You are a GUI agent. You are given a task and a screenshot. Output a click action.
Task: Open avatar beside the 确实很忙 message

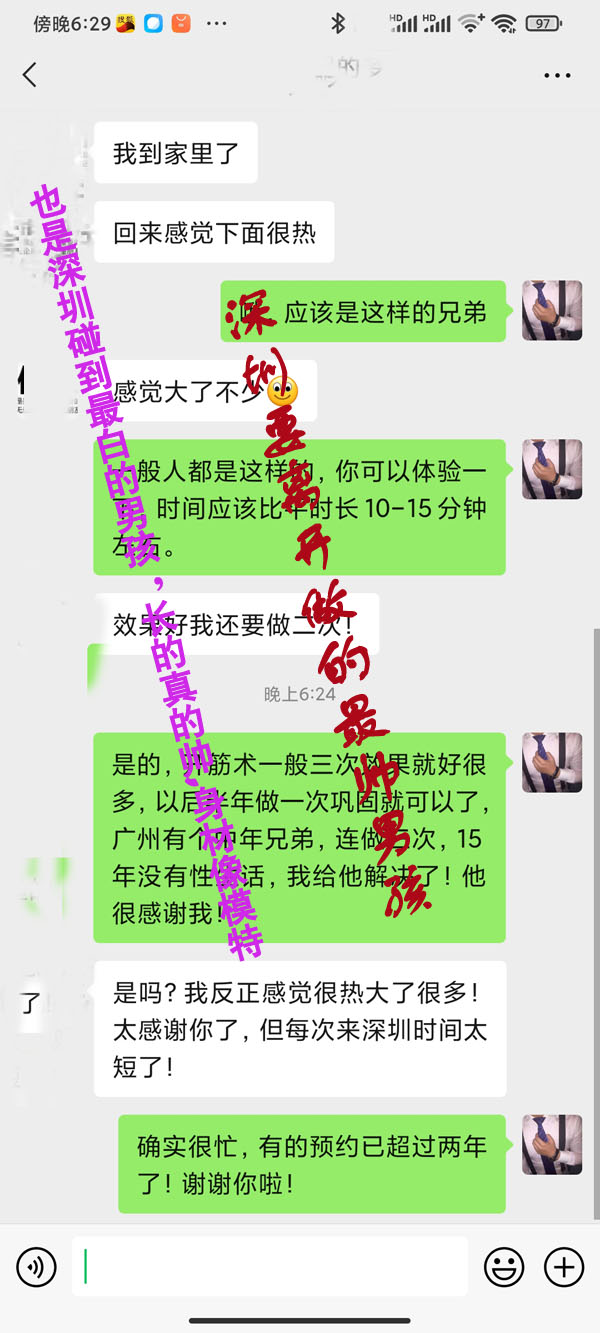(x=552, y=1144)
